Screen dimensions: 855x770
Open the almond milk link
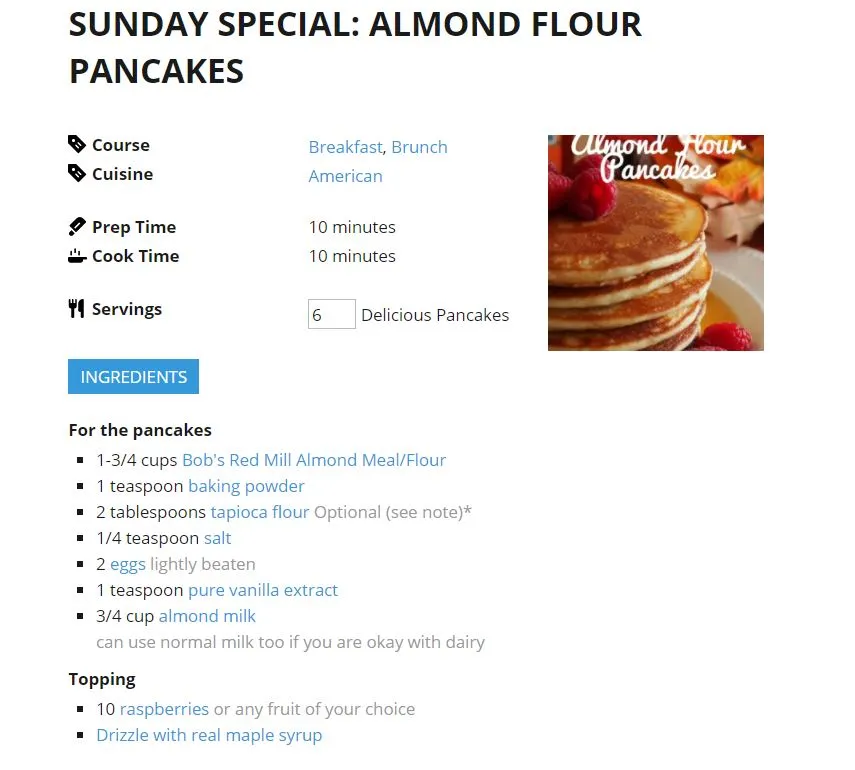[207, 616]
